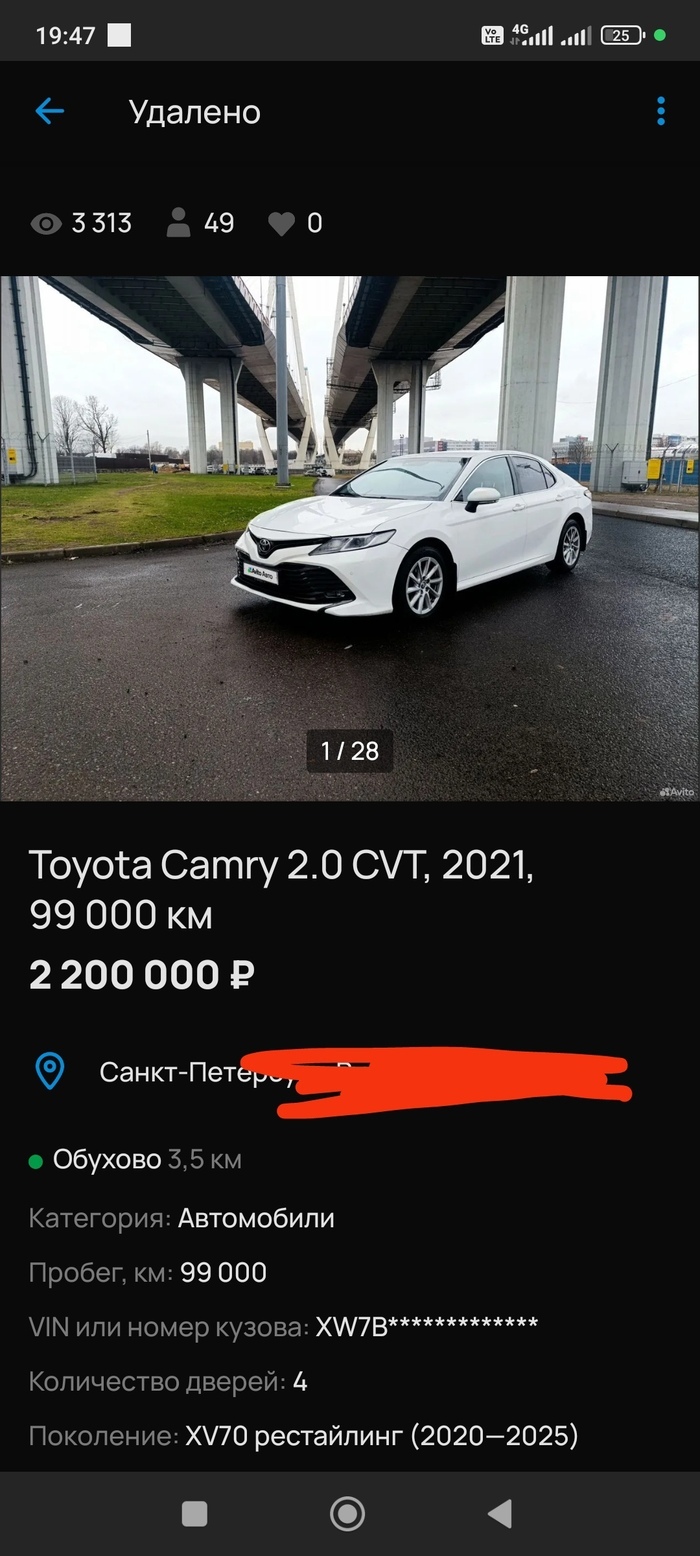Open the three-dot overflow menu
The image size is (700, 1556).
coord(661,111)
